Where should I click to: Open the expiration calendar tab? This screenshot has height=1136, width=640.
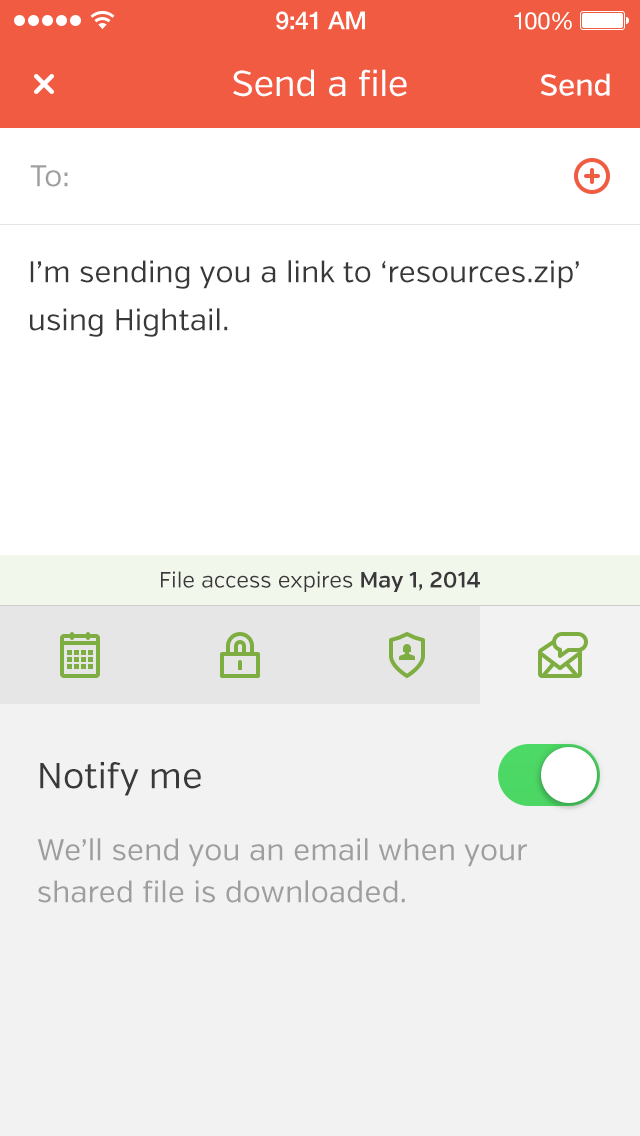pos(80,656)
